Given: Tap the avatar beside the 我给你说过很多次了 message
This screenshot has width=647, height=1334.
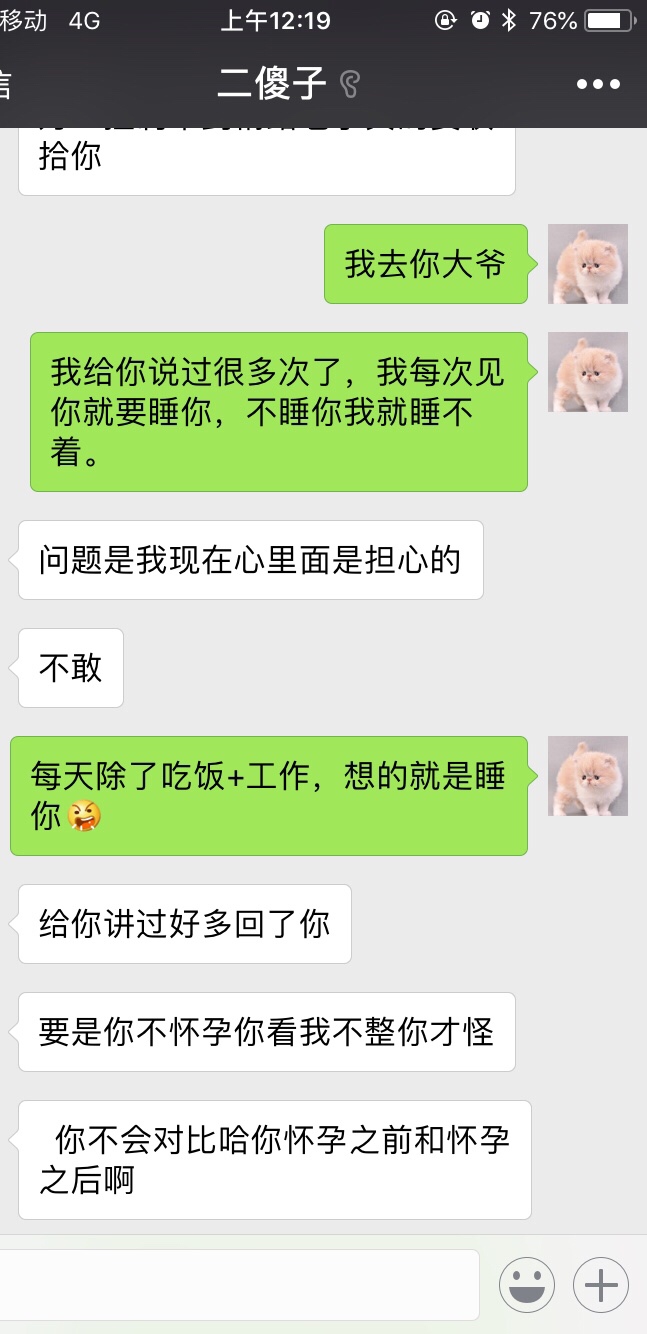Looking at the screenshot, I should tap(588, 372).
